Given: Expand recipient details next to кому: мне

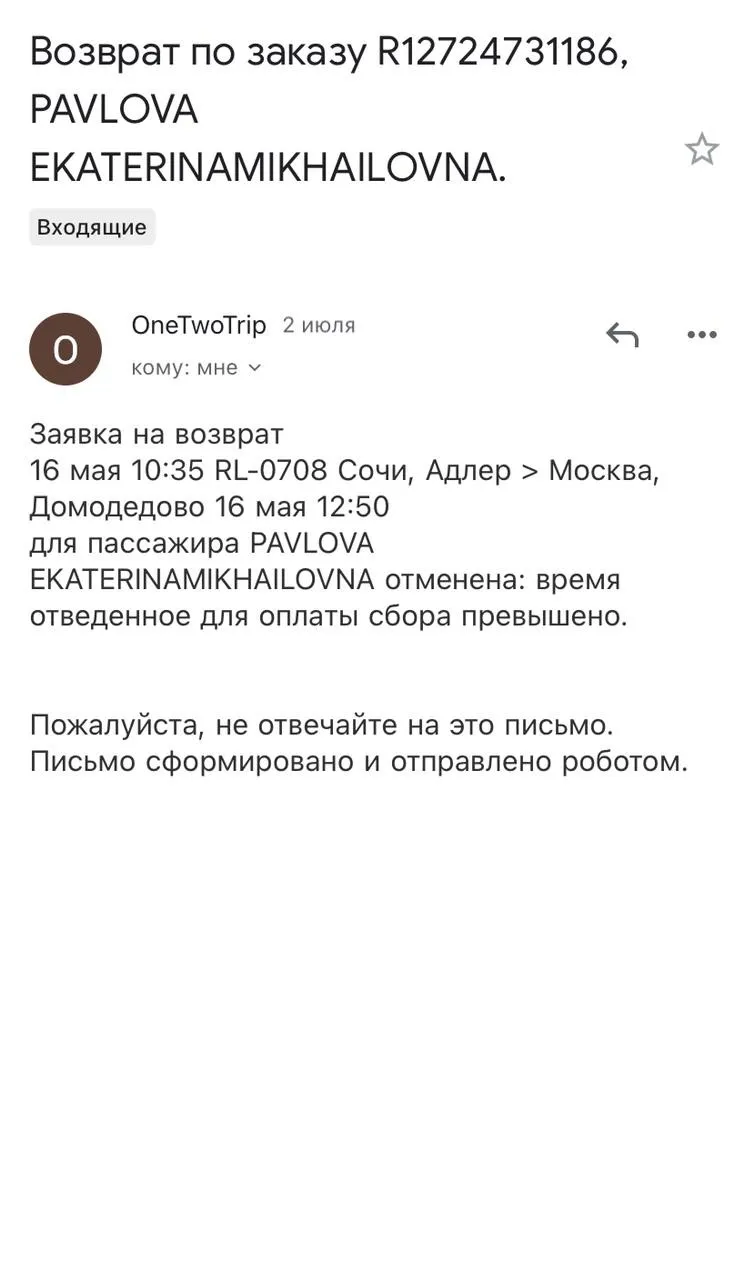Looking at the screenshot, I should (254, 368).
